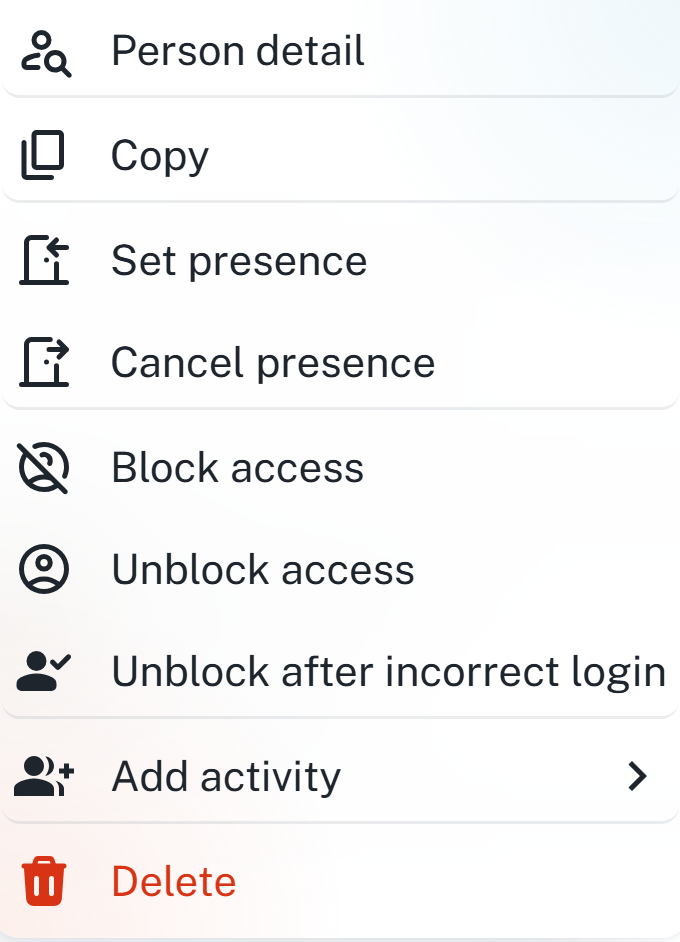680x942 pixels.
Task: Select Unblock after incorrect login
Action: point(388,672)
